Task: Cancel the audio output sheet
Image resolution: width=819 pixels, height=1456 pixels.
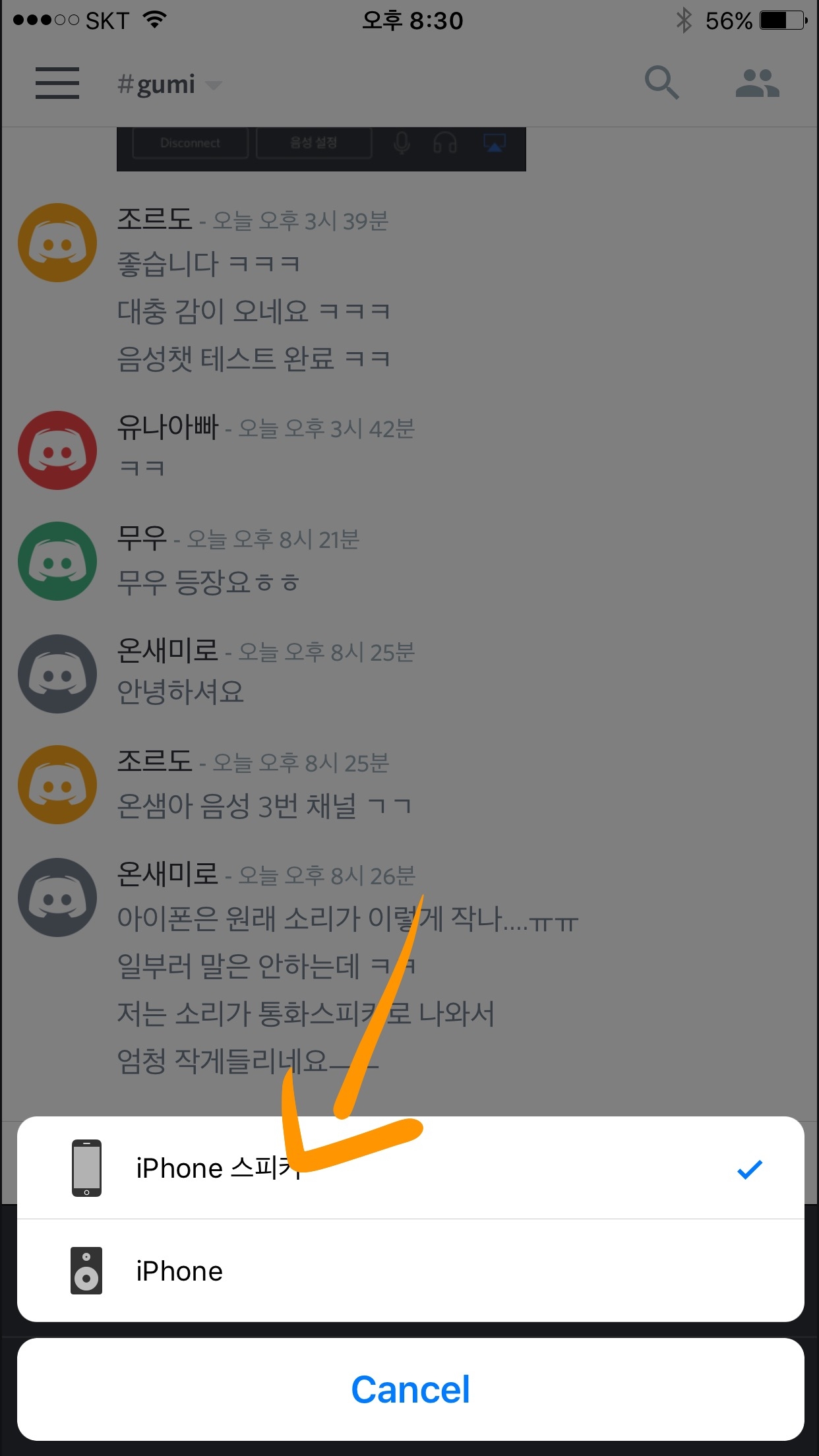Action: point(409,1389)
